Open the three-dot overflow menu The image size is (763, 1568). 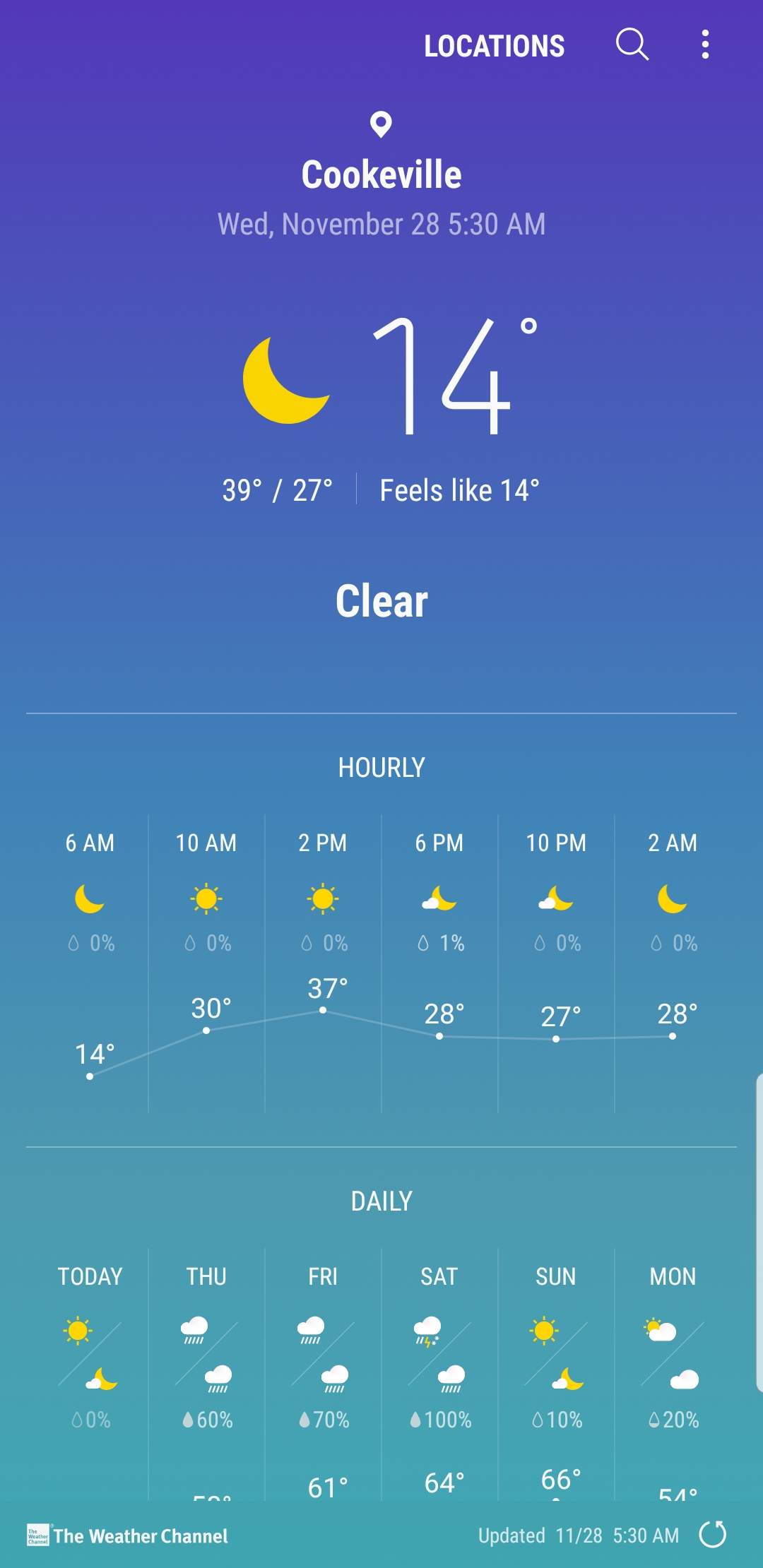705,45
